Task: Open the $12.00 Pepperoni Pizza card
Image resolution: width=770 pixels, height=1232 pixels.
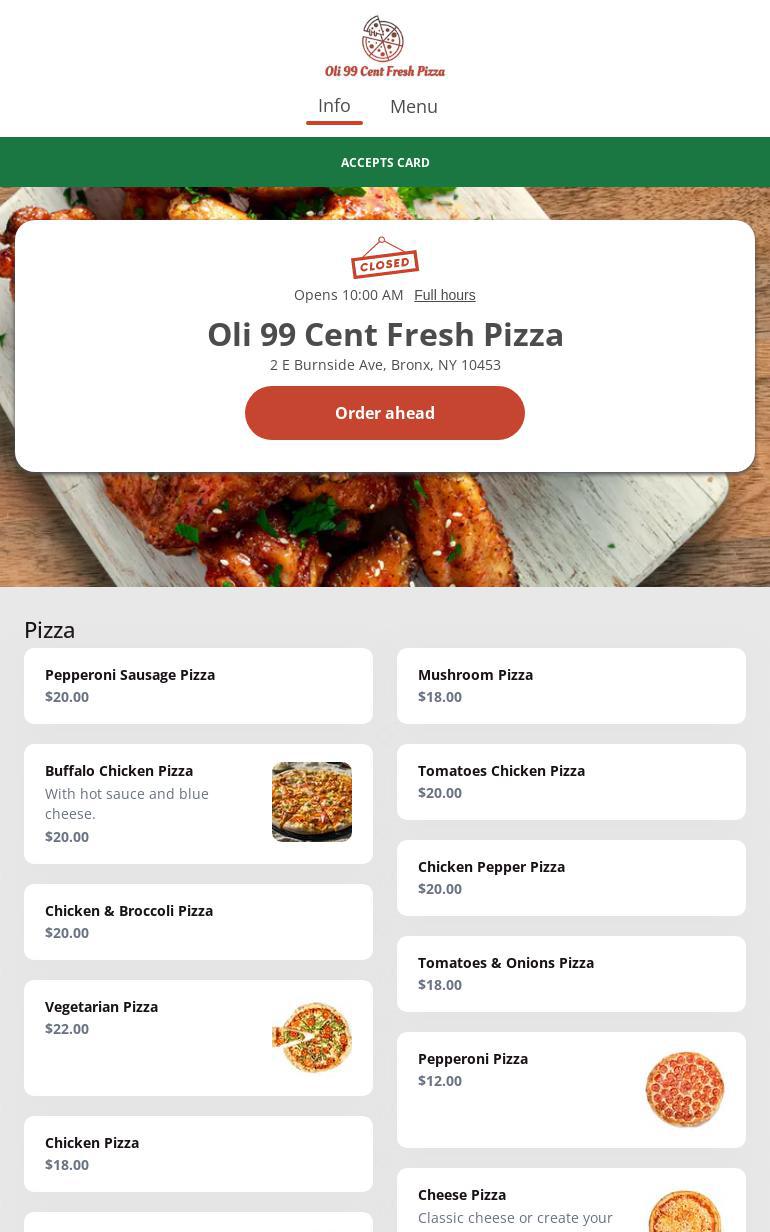Action: coord(571,1090)
